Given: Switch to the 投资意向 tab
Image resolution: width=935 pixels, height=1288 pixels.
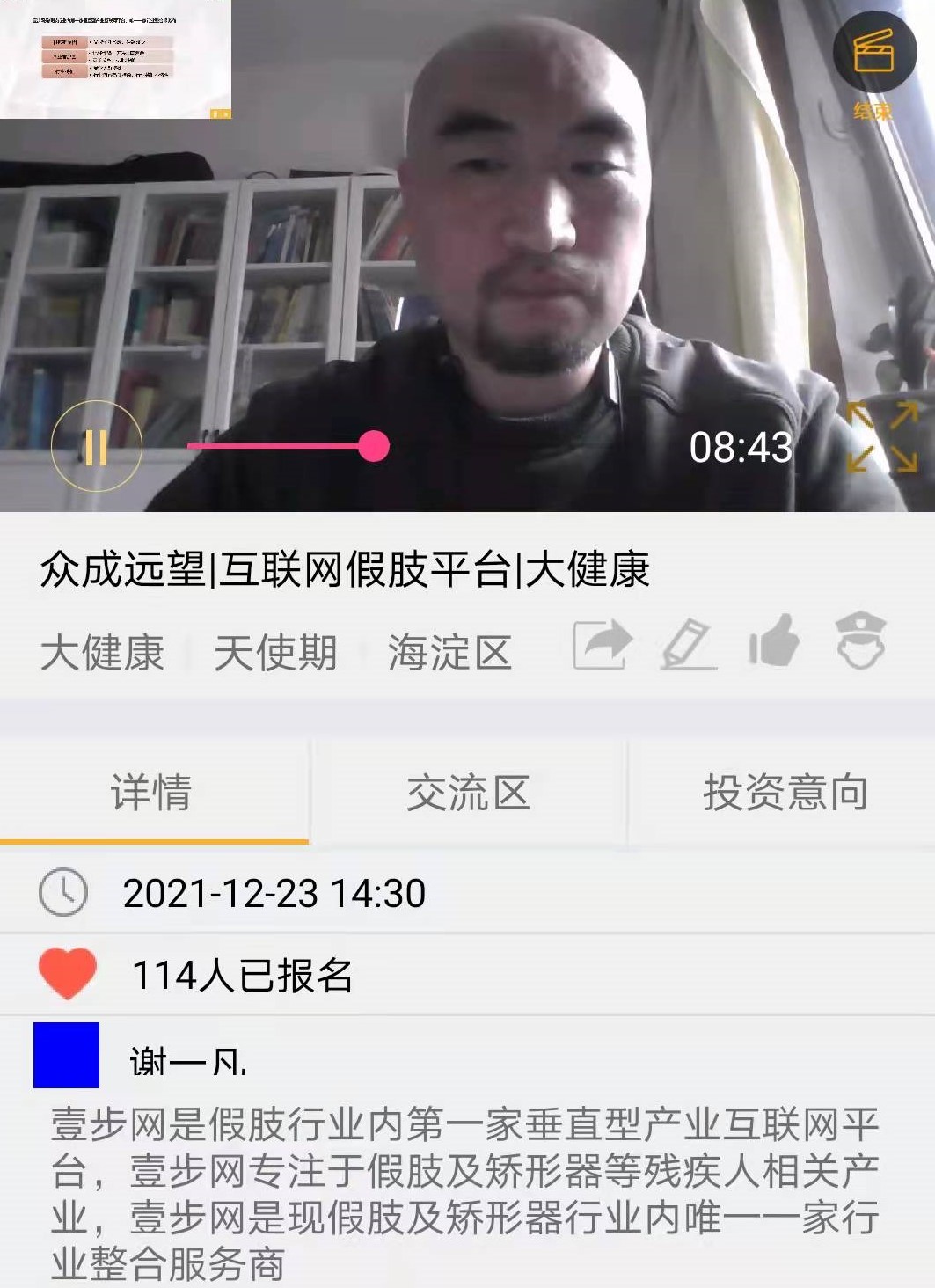Looking at the screenshot, I should 785,792.
